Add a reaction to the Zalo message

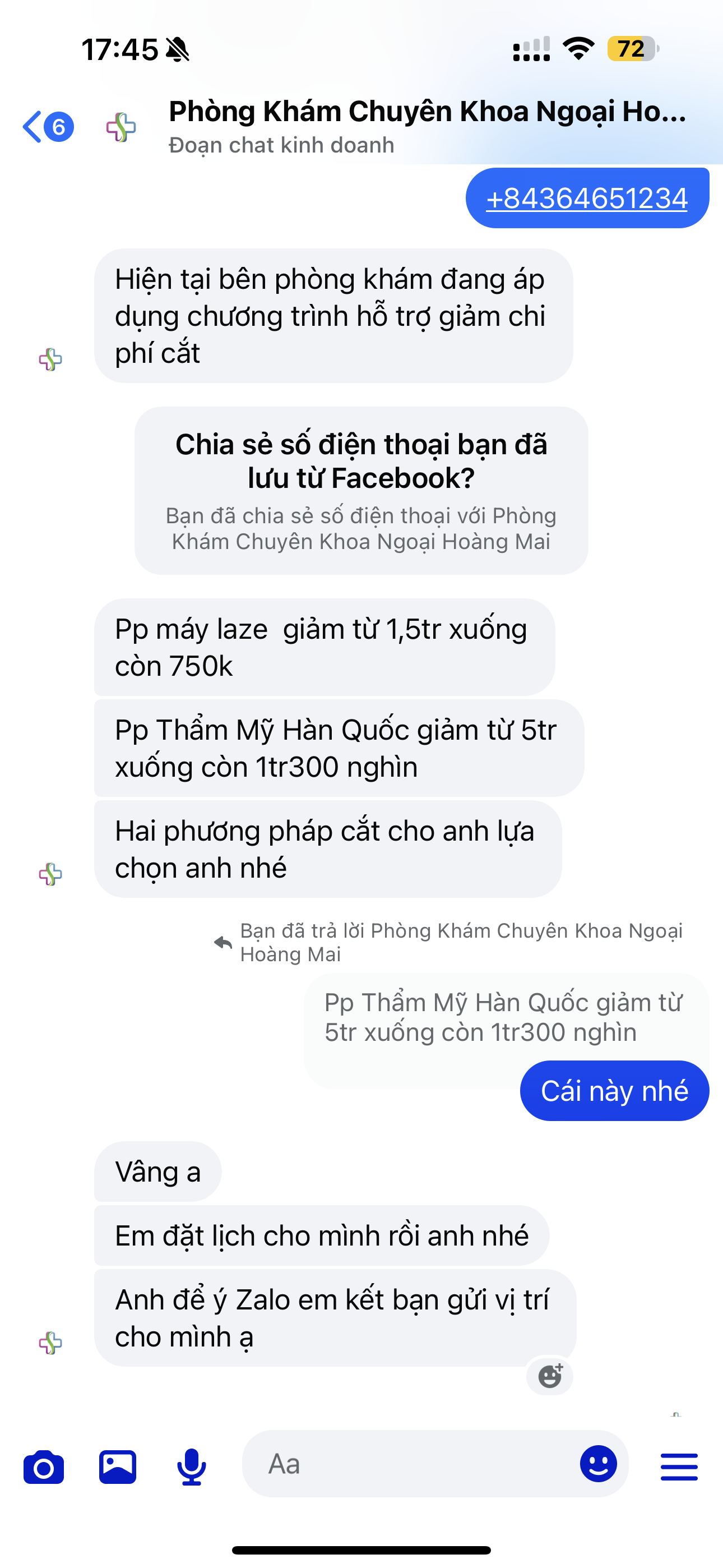coord(550,1376)
